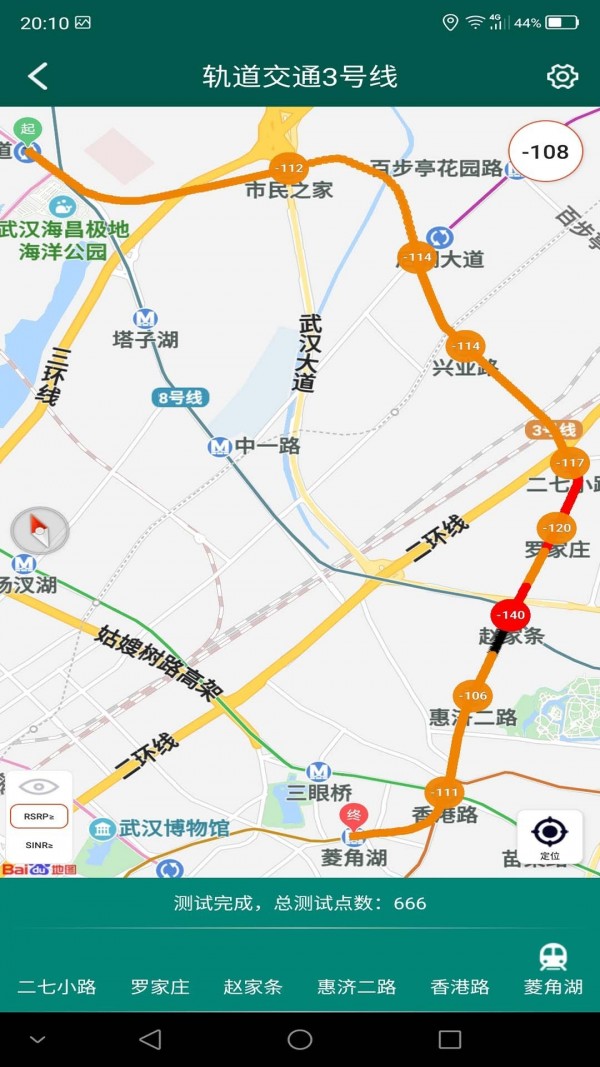Select station 二七小路
The width and height of the screenshot is (600, 1067).
coord(57,987)
